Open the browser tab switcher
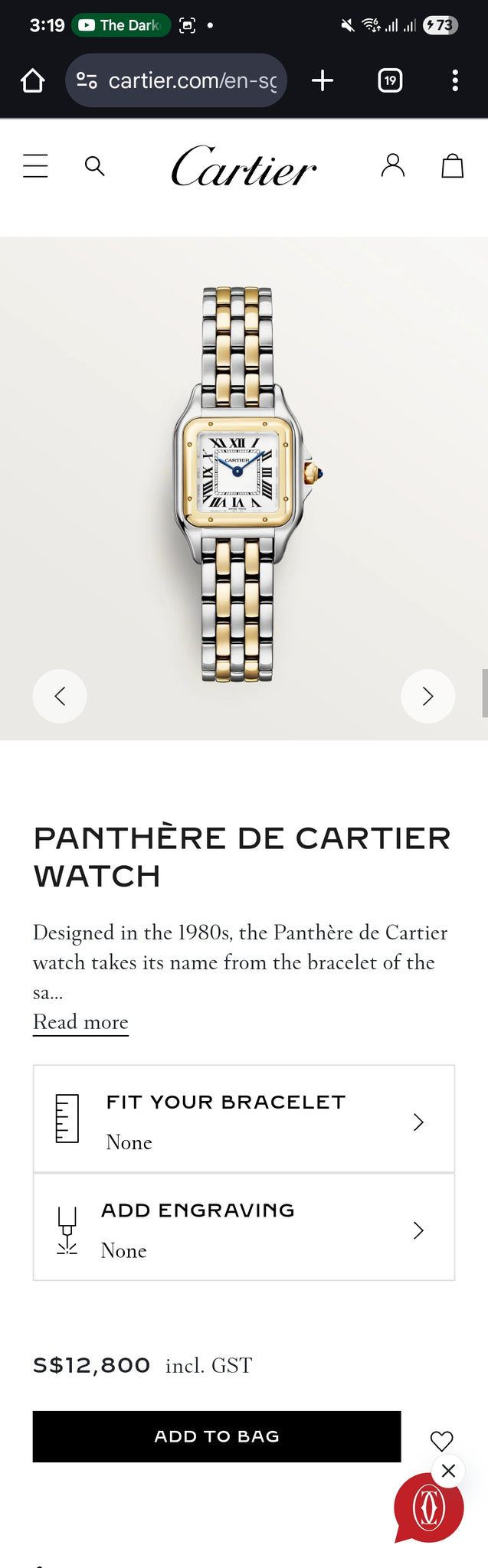This screenshot has height=1568, width=488. (390, 80)
